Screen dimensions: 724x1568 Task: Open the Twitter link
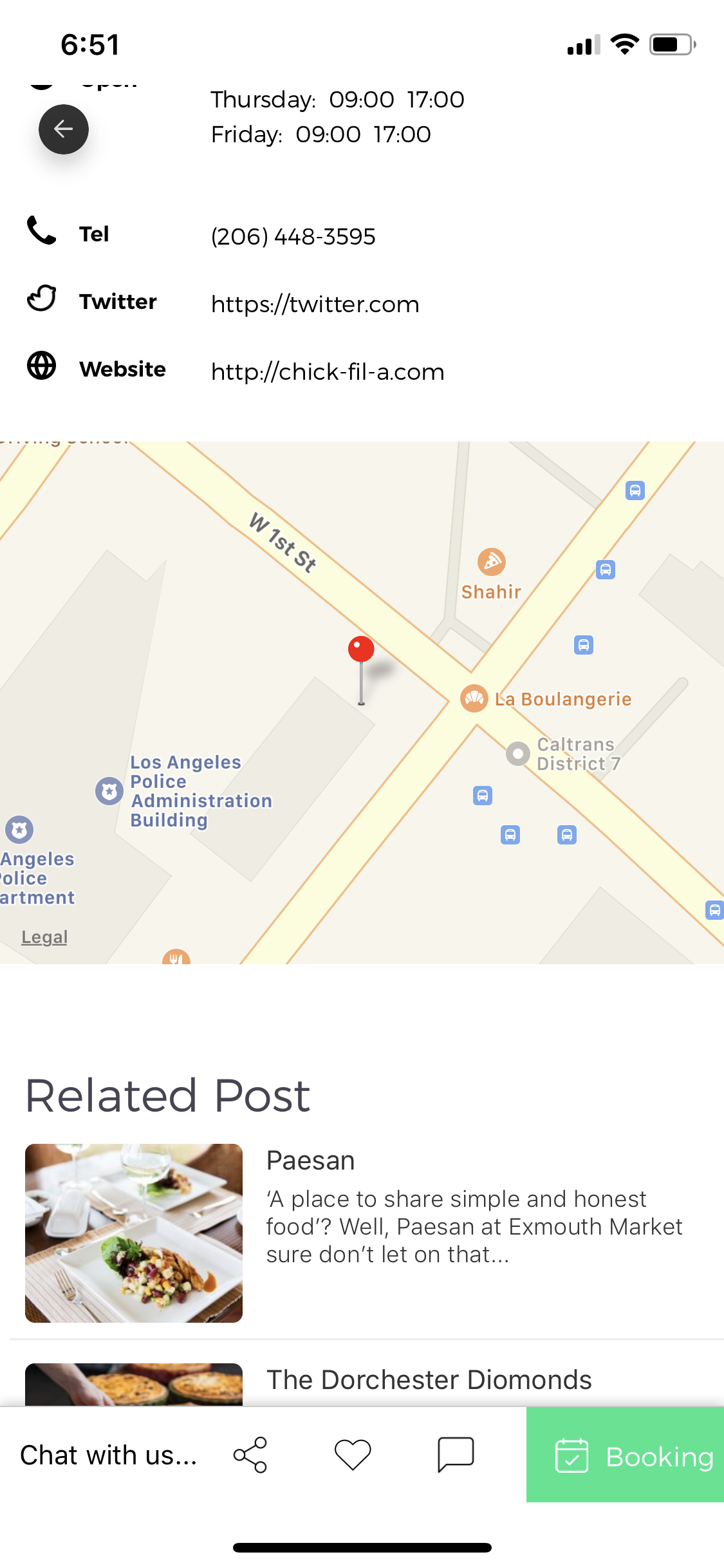(x=315, y=304)
